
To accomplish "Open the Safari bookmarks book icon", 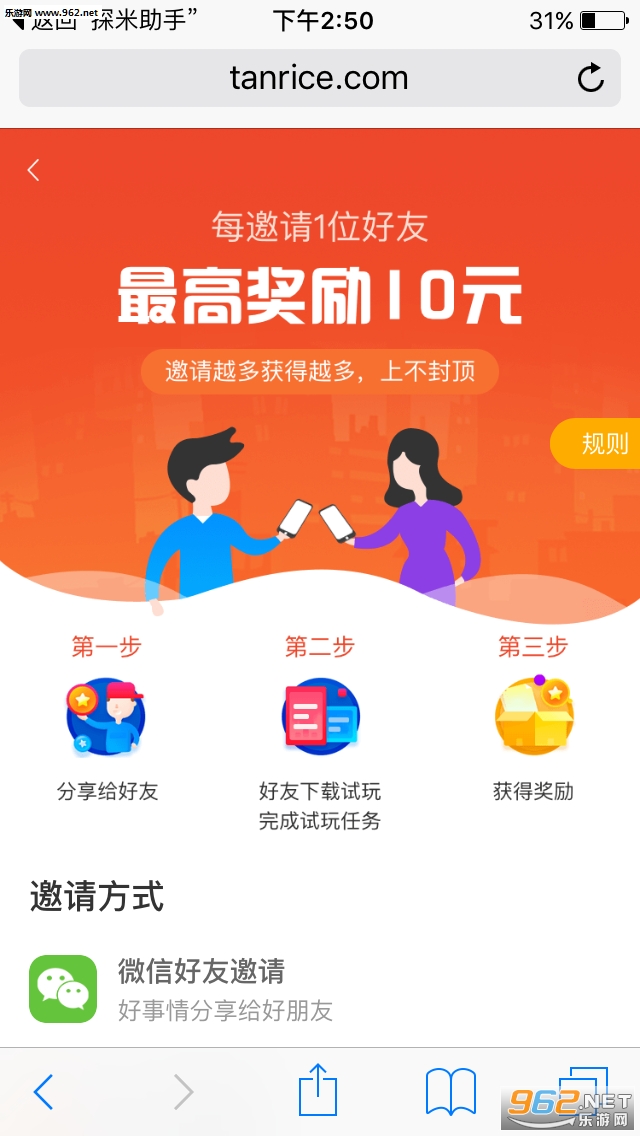I will 450,1092.
